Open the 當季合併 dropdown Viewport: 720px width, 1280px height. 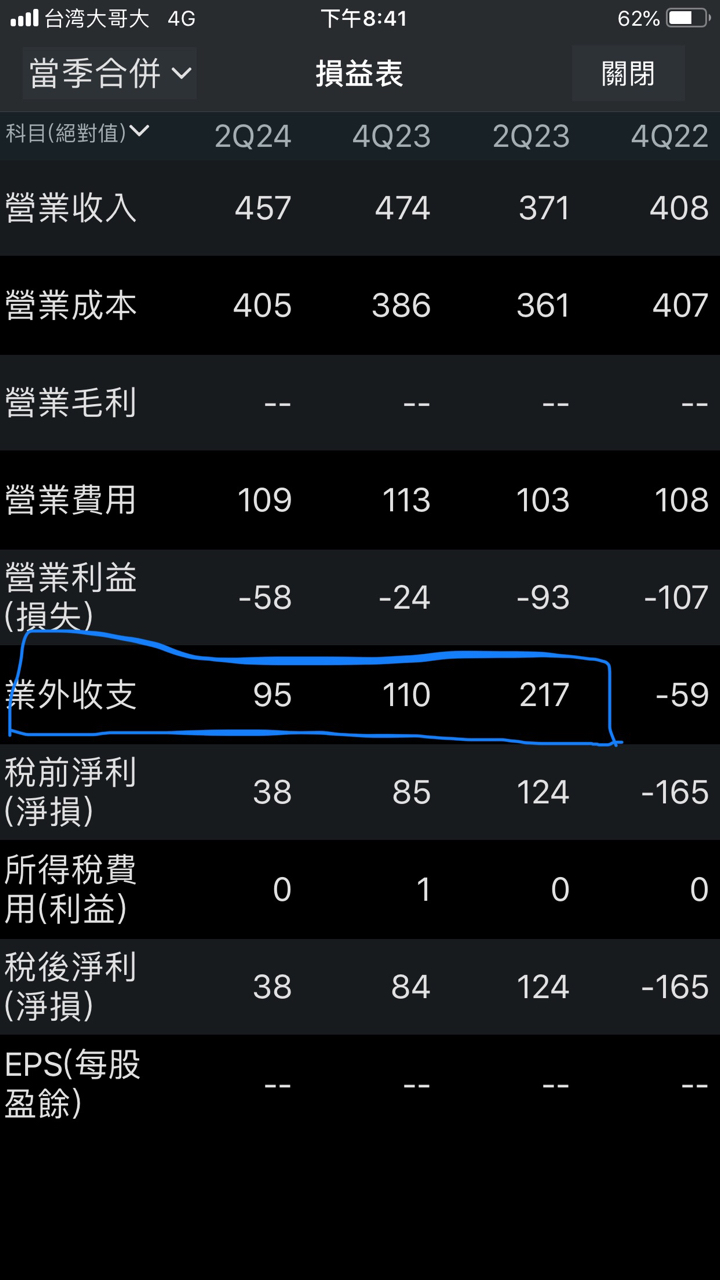[x=110, y=73]
